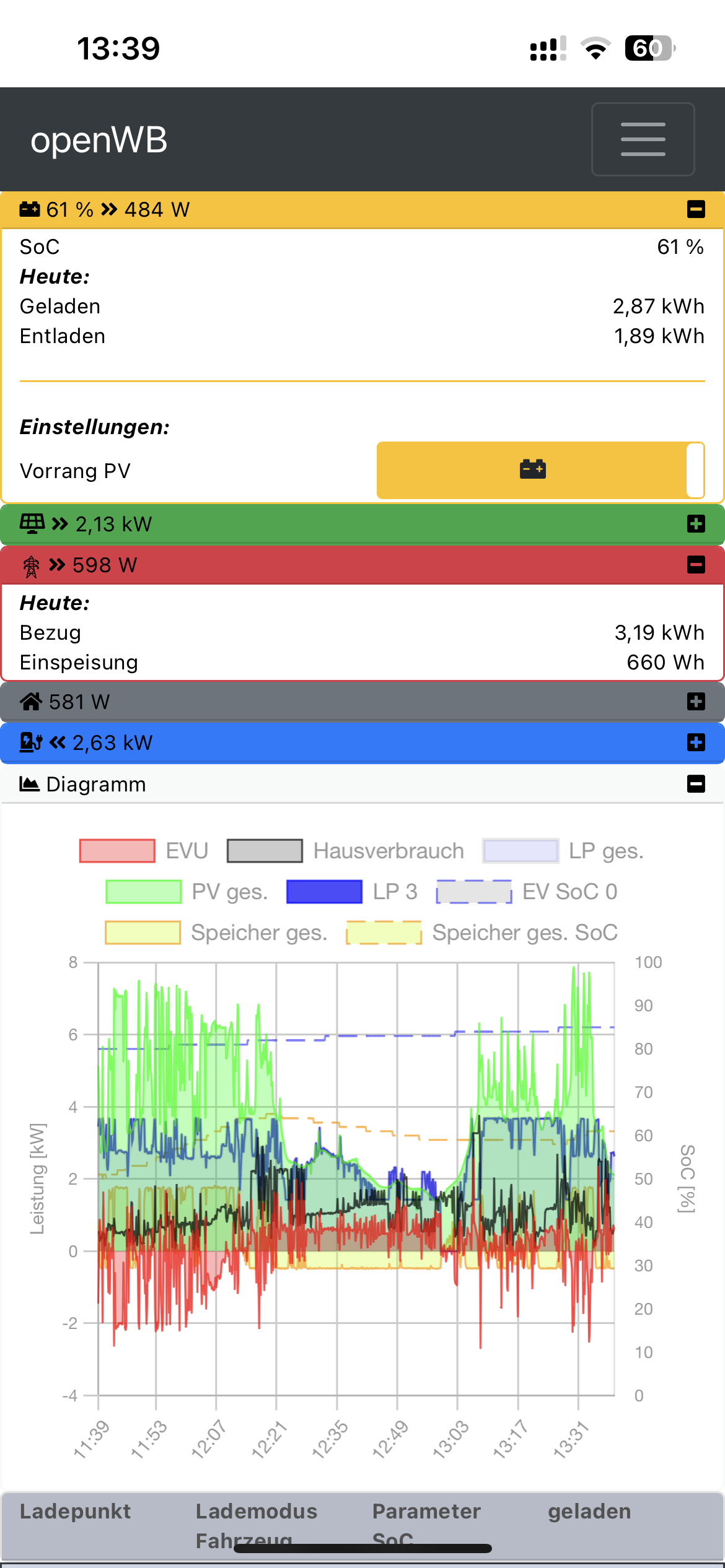Toggle Hausverbrauch series in chart legend
The image size is (725, 1568).
[x=345, y=851]
